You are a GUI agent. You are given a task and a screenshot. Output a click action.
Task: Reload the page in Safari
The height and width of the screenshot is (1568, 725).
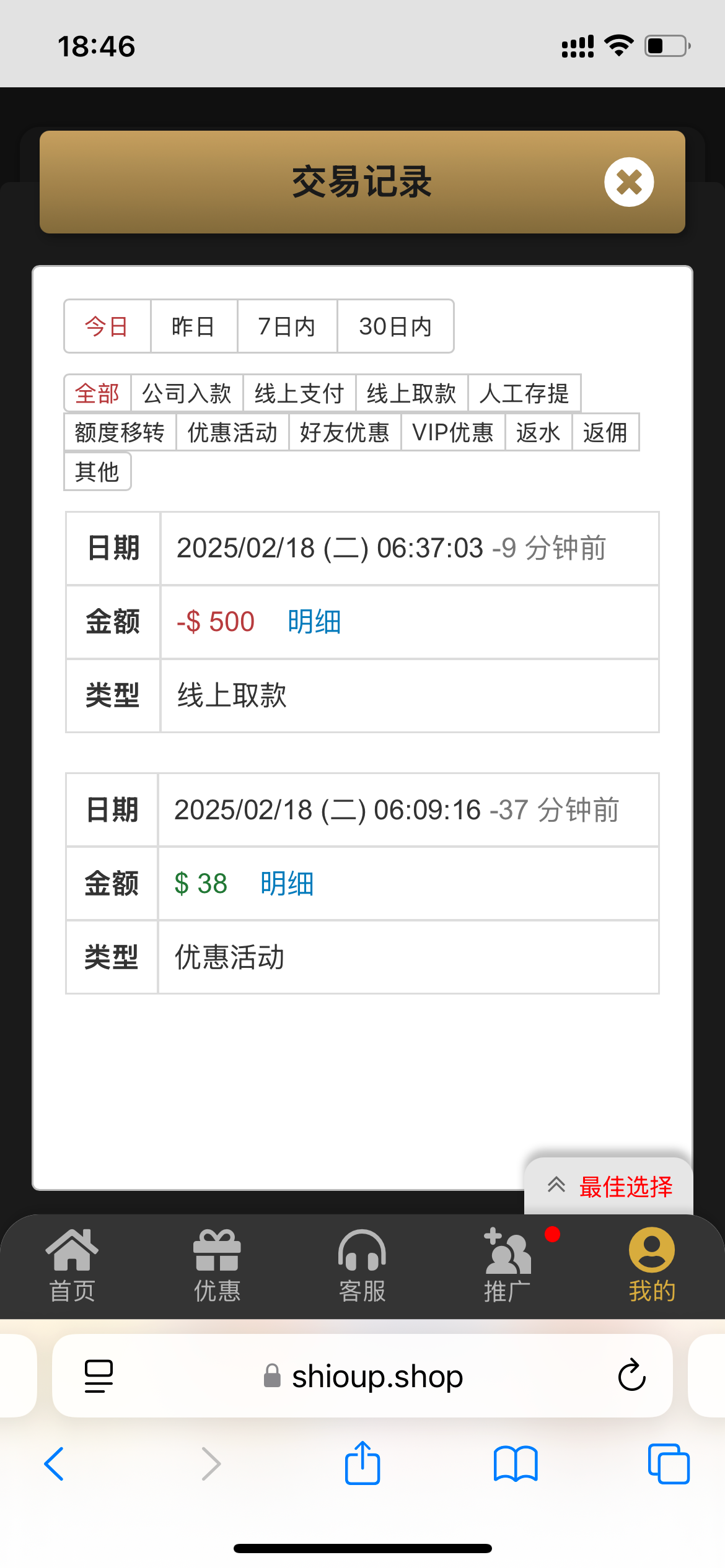[x=631, y=1375]
